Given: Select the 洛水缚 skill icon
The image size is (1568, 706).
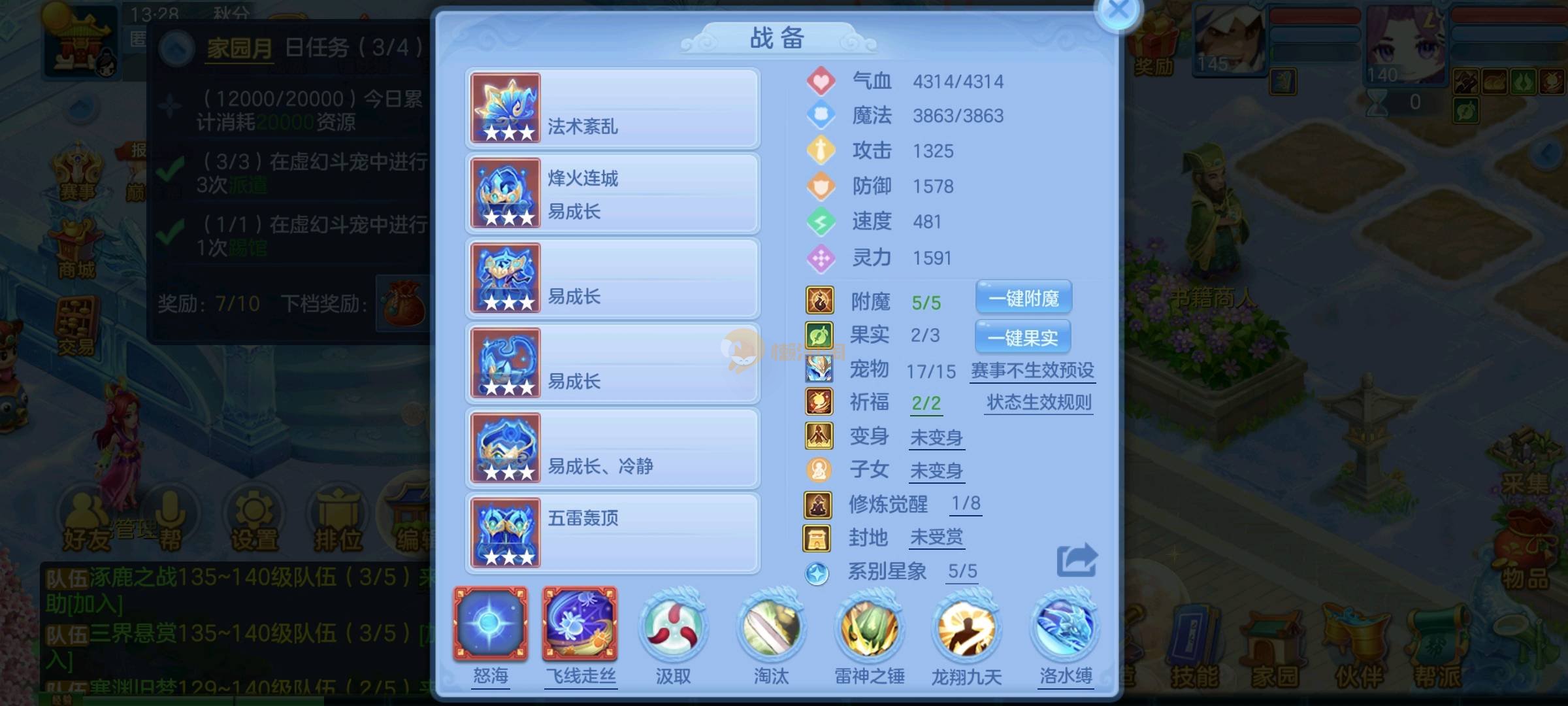Looking at the screenshot, I should 1065,628.
